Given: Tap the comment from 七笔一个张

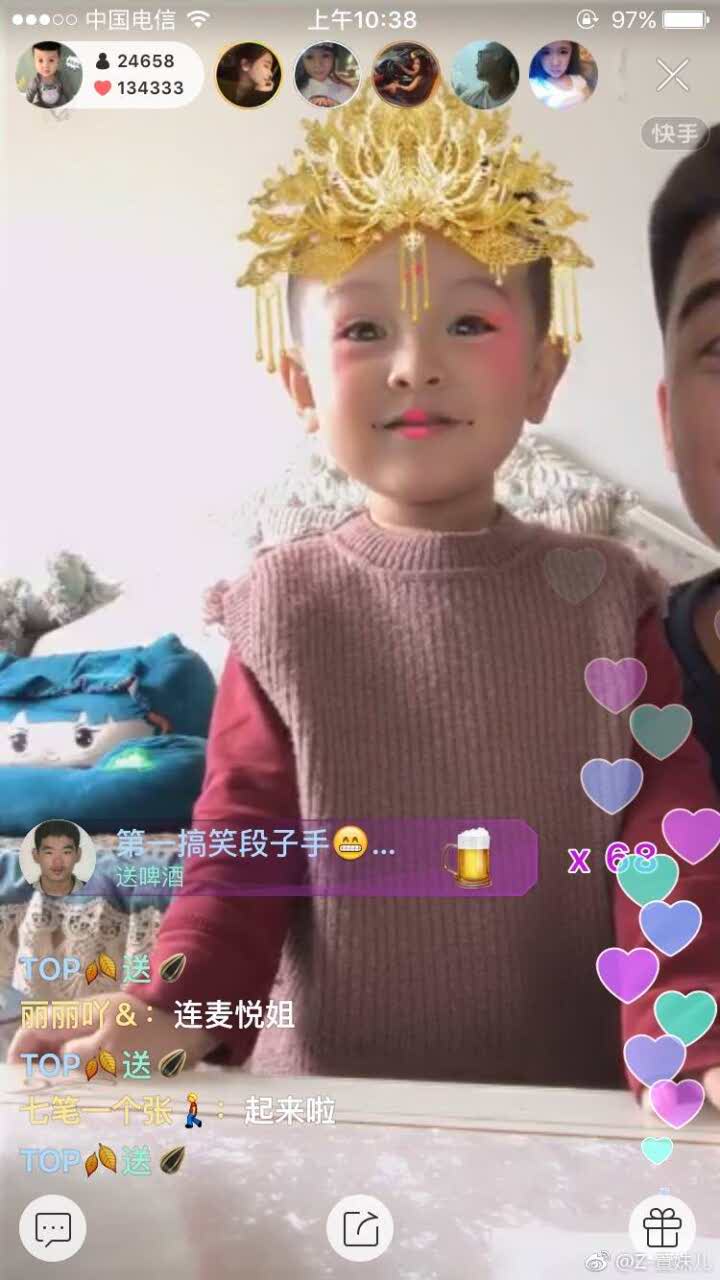Looking at the screenshot, I should click(178, 1111).
